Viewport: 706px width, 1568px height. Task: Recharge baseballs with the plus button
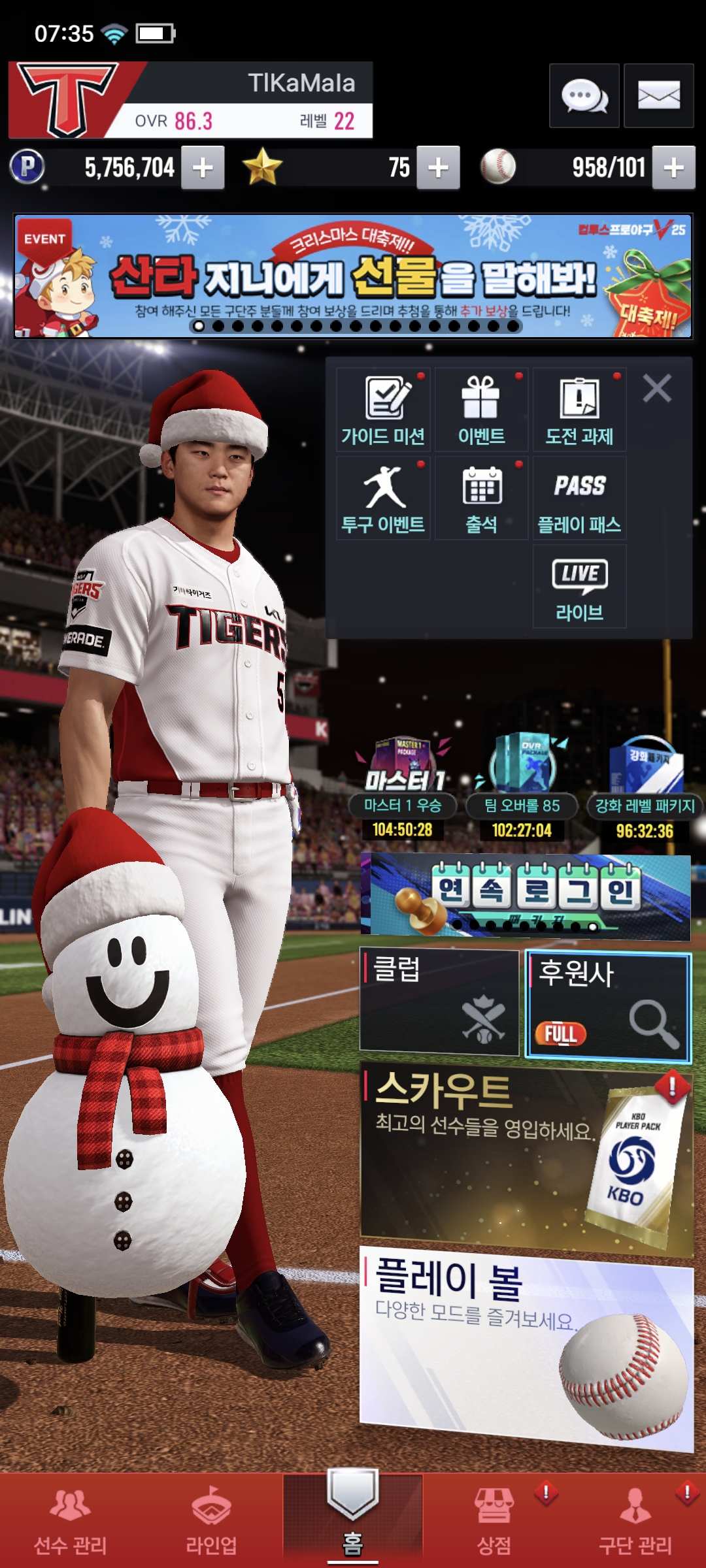(674, 168)
